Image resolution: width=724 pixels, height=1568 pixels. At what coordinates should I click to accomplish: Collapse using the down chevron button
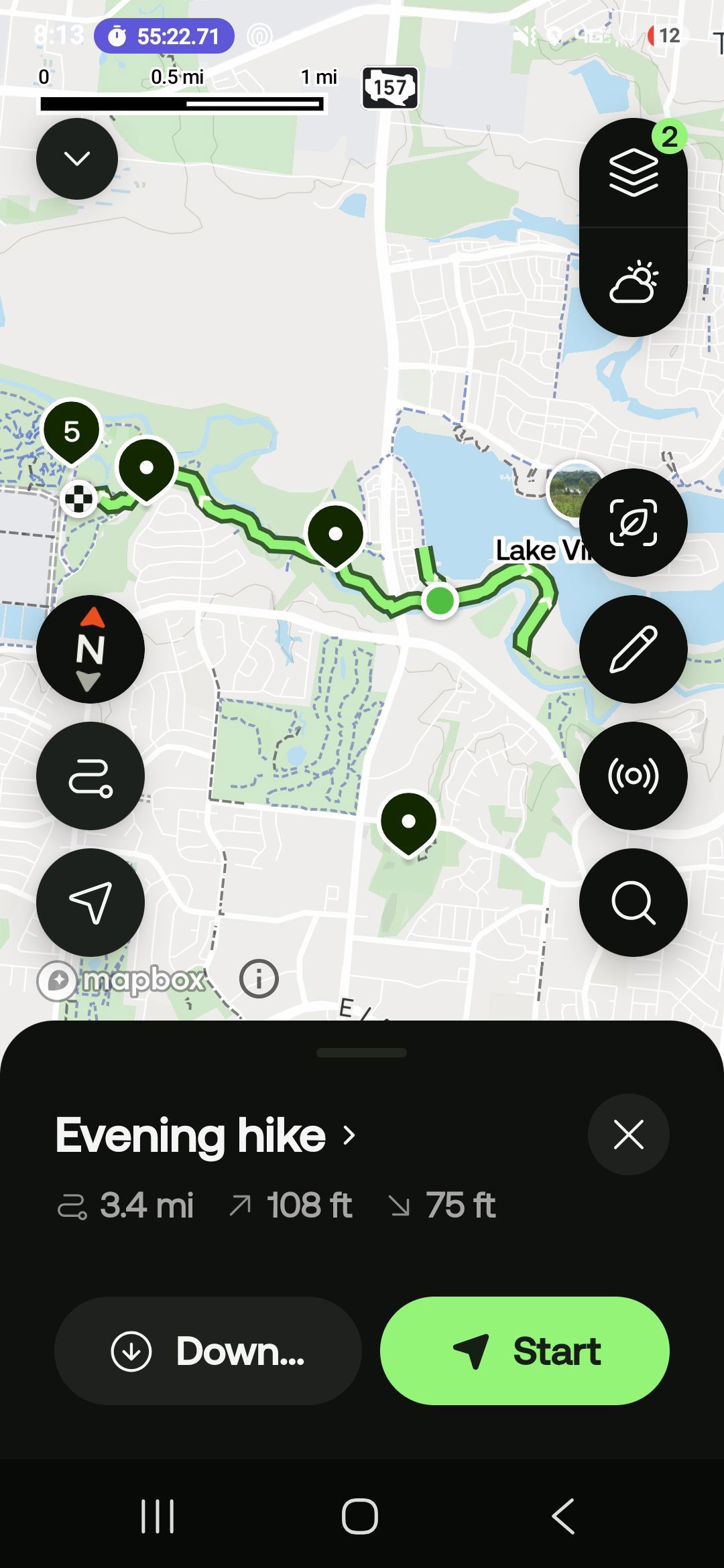(x=77, y=159)
